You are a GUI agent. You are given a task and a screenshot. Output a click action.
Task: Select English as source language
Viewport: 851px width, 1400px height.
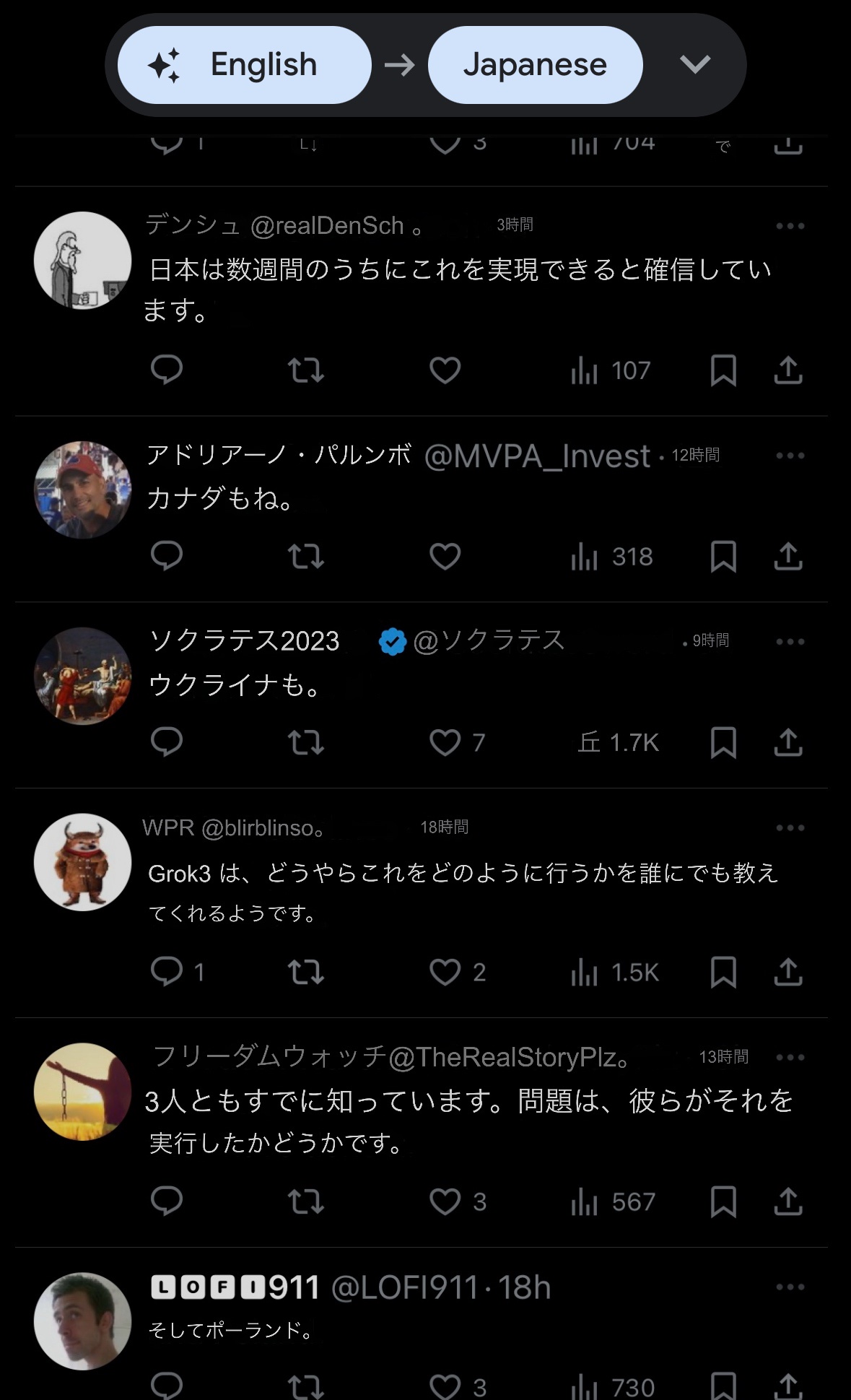[x=244, y=65]
